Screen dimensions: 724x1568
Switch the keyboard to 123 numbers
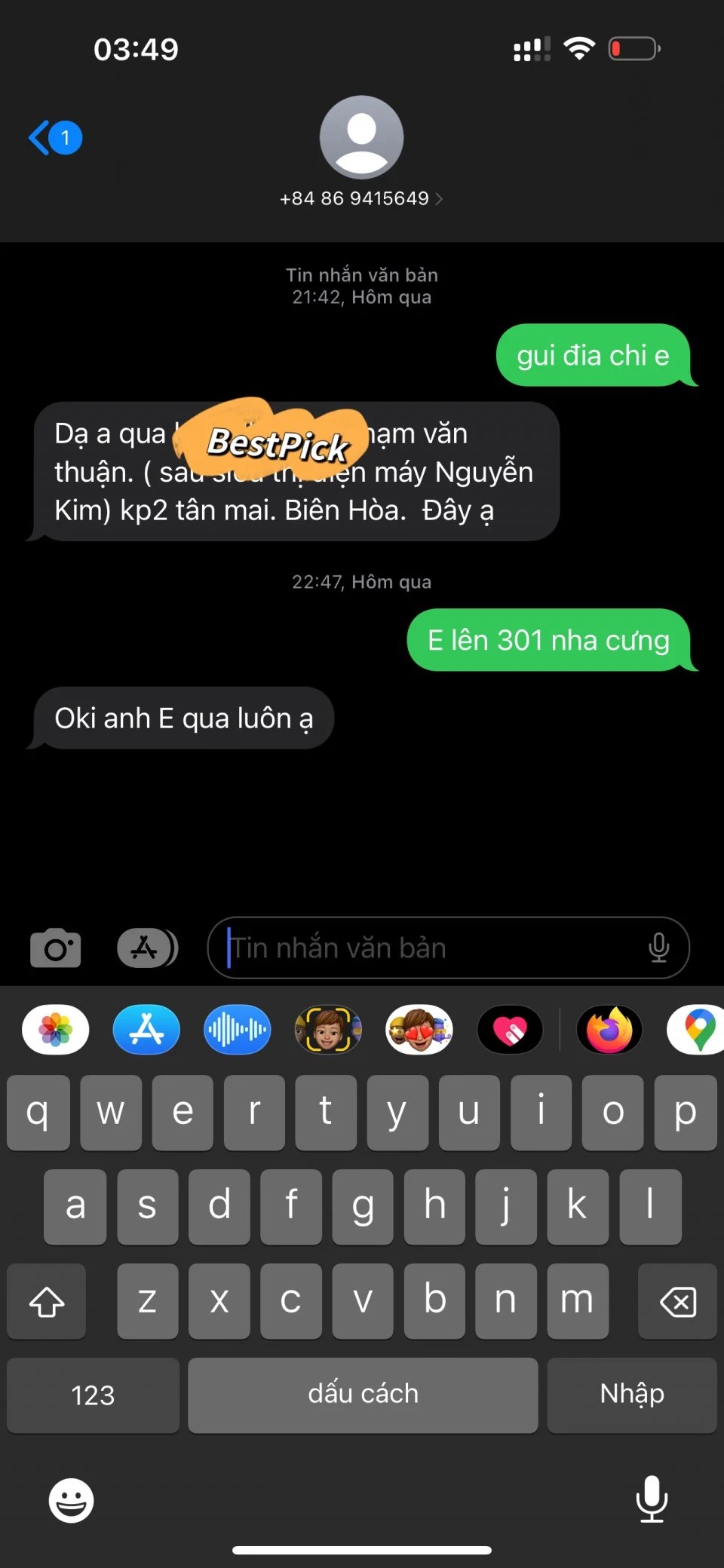point(93,1395)
